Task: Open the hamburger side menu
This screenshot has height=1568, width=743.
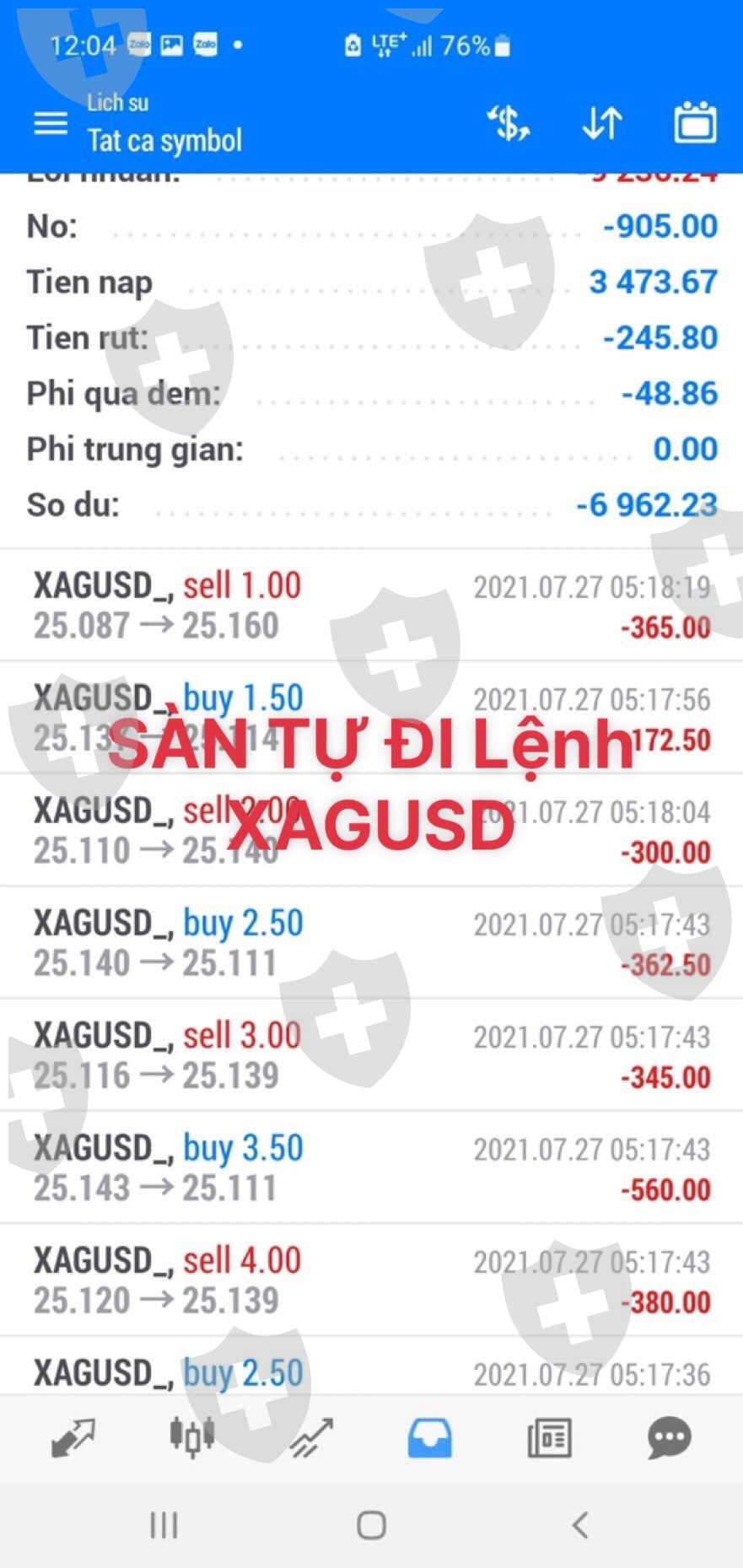Action: 51,124
